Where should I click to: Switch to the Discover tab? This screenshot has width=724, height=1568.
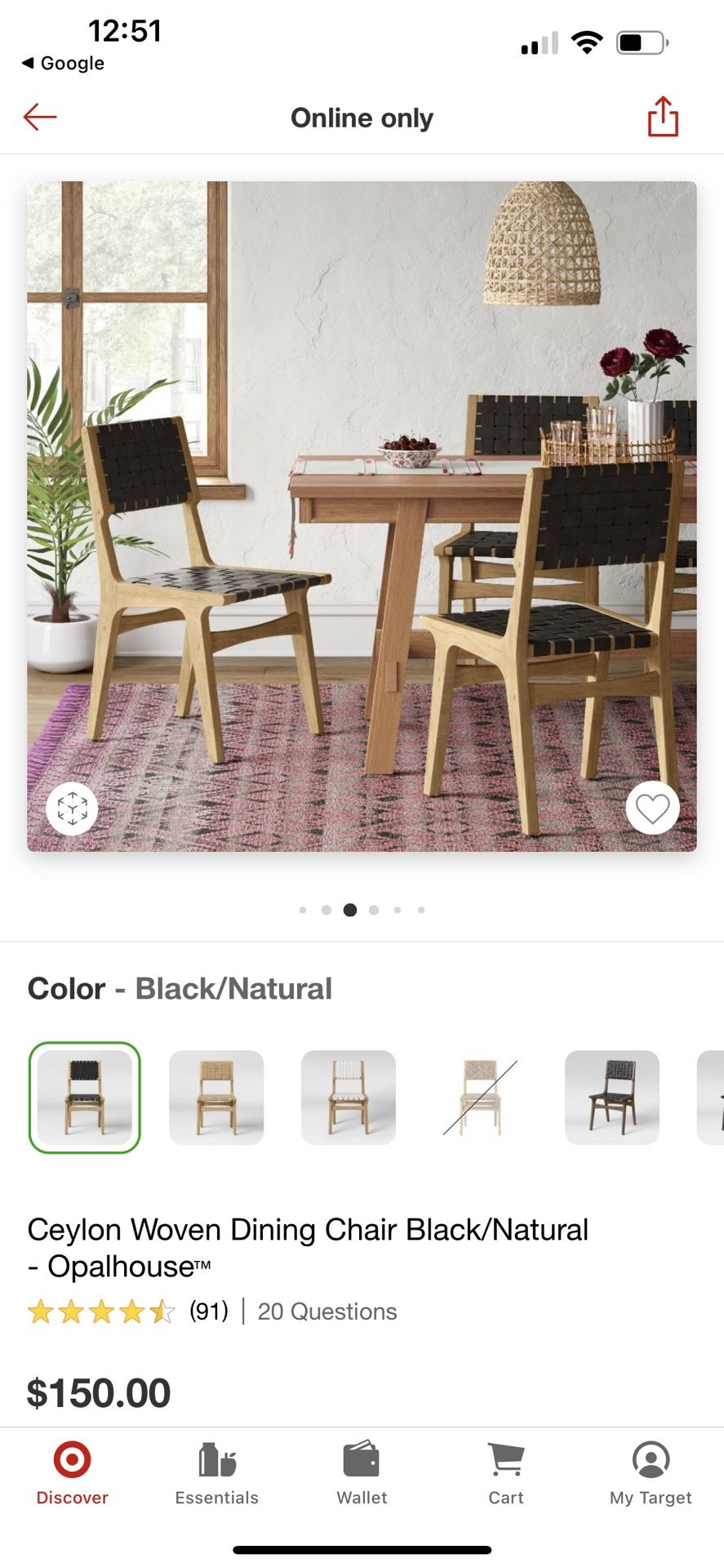[x=72, y=1474]
